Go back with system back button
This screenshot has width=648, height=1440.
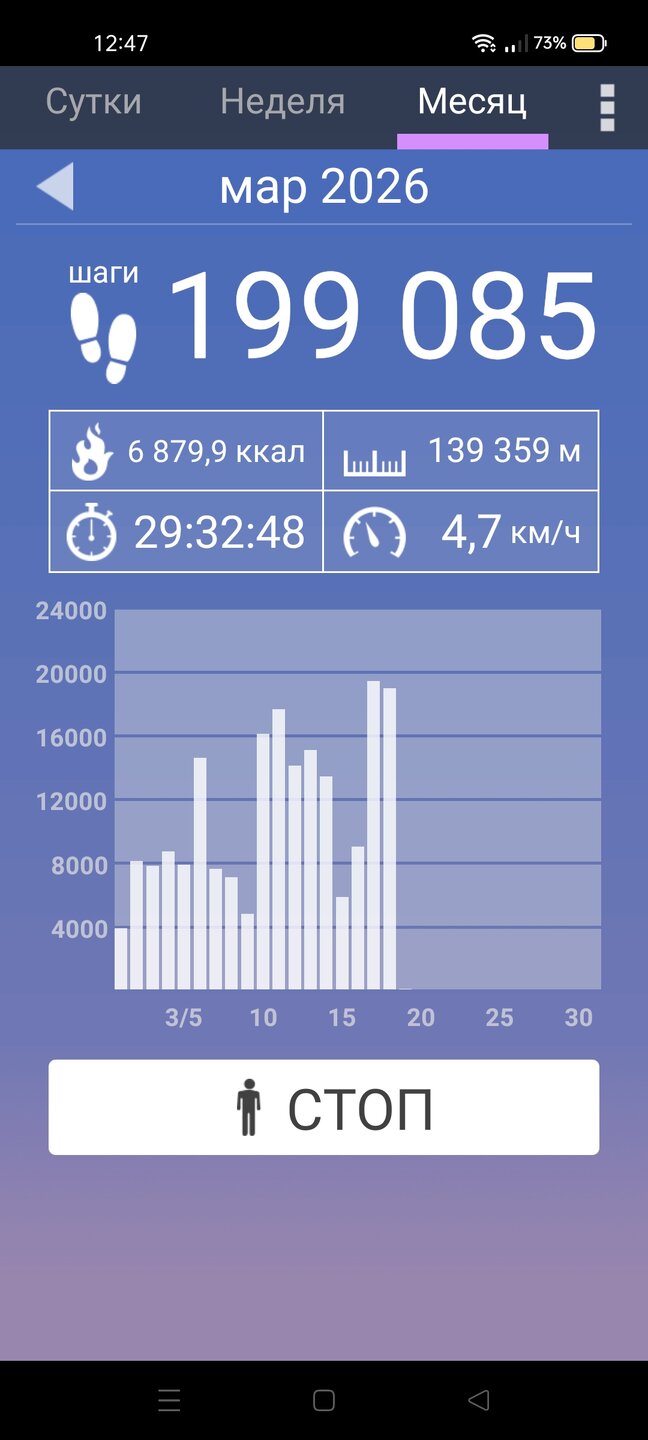pyautogui.click(x=478, y=1400)
